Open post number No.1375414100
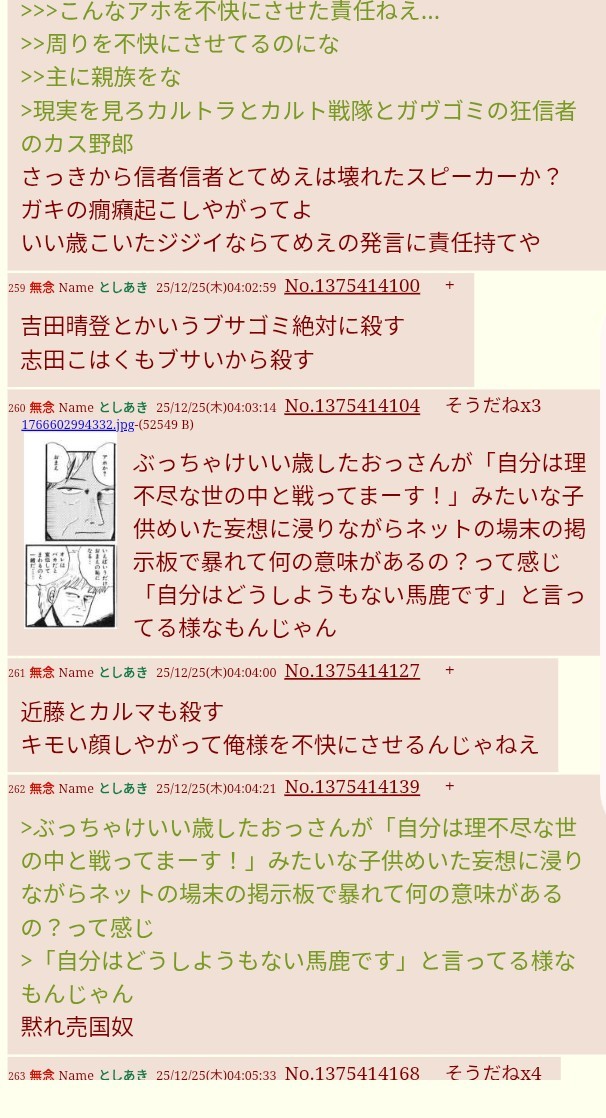This screenshot has width=606, height=1118. pyautogui.click(x=351, y=286)
